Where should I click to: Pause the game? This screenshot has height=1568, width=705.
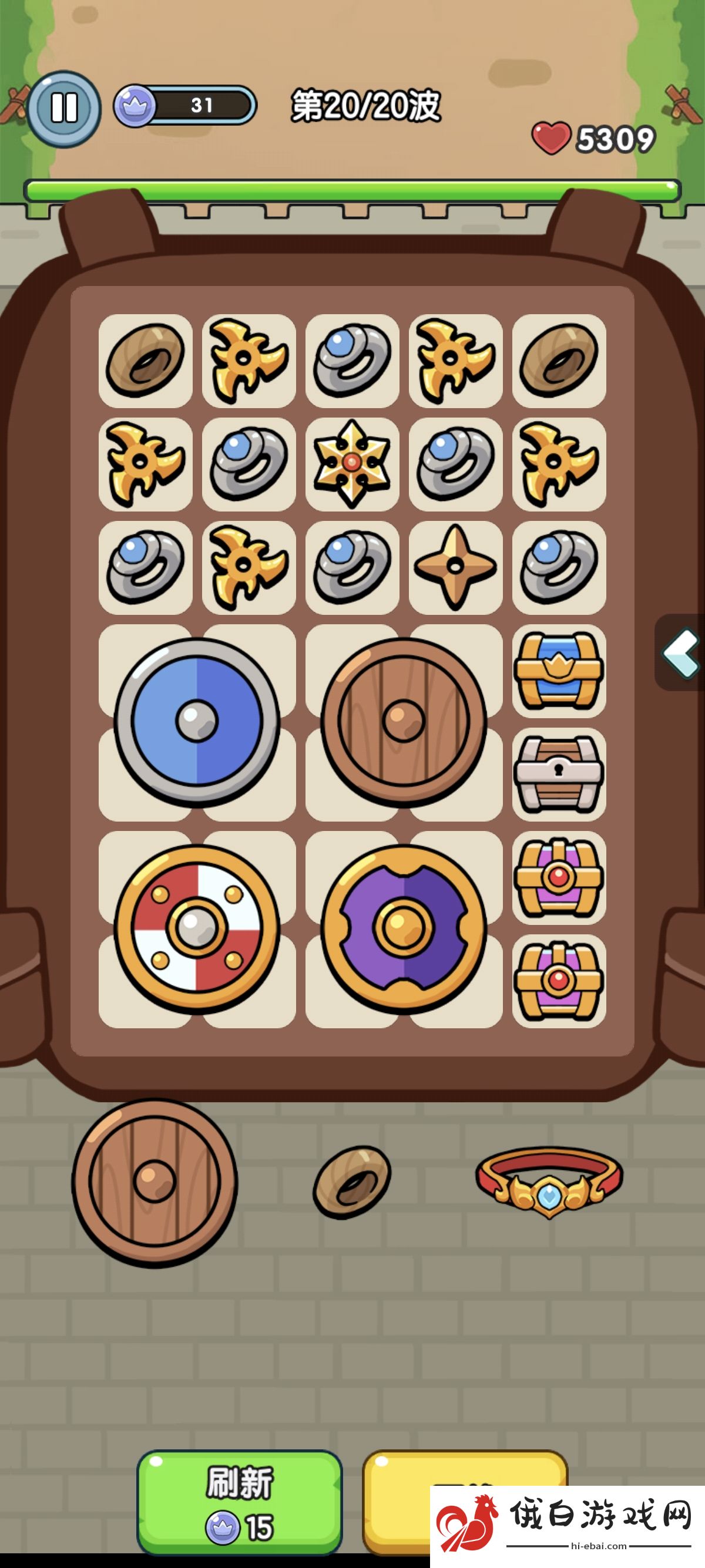pos(63,108)
